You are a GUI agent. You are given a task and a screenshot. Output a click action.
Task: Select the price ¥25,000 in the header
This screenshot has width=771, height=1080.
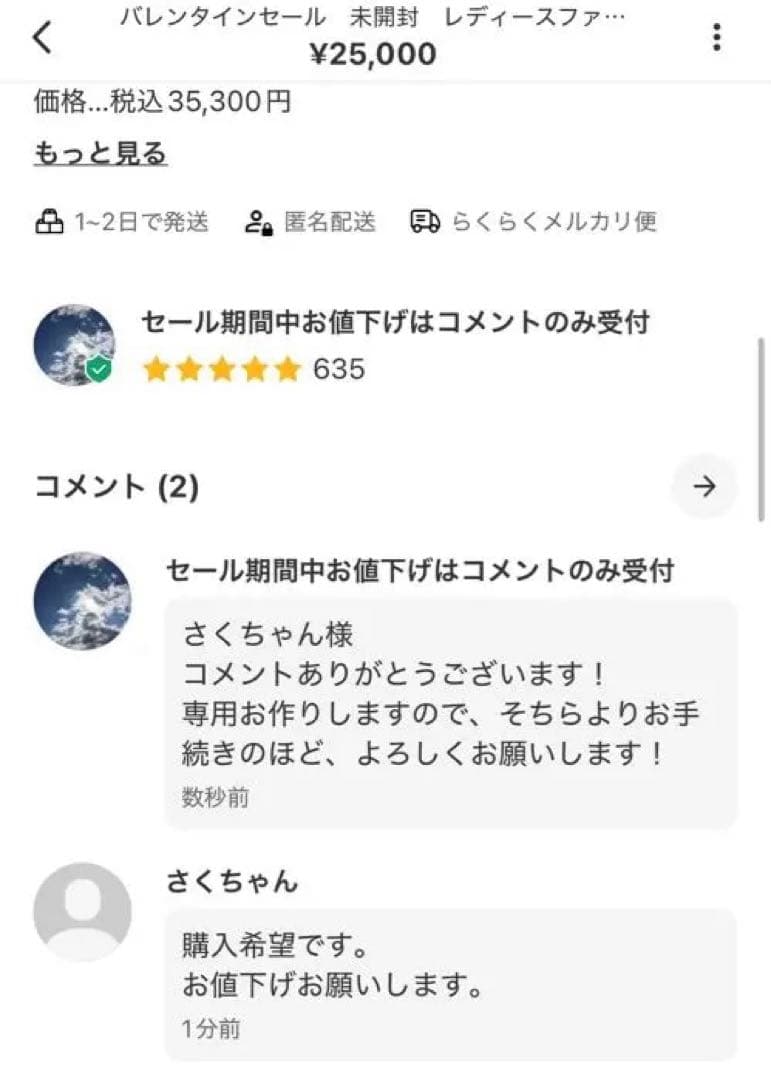[372, 55]
